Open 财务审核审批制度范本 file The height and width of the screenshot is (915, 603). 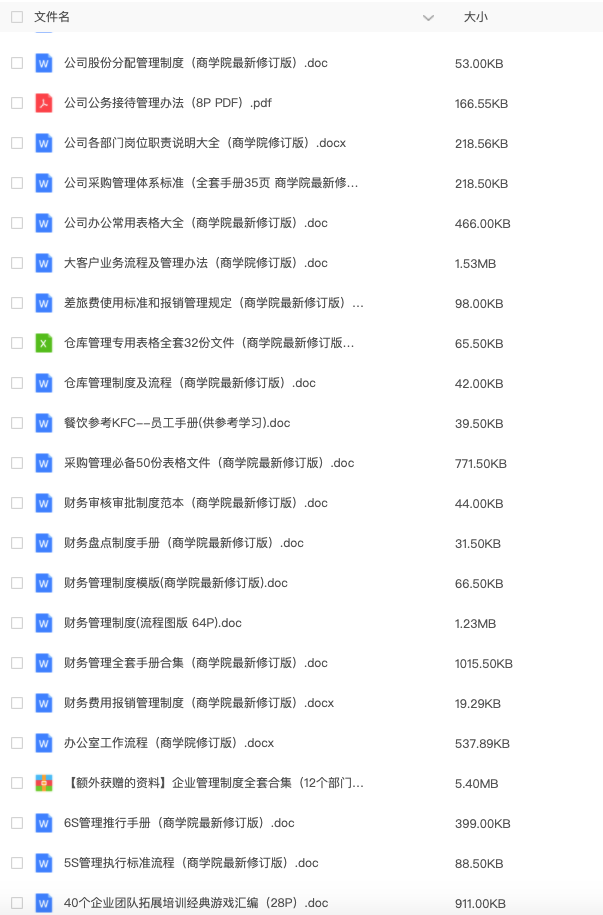(195, 503)
